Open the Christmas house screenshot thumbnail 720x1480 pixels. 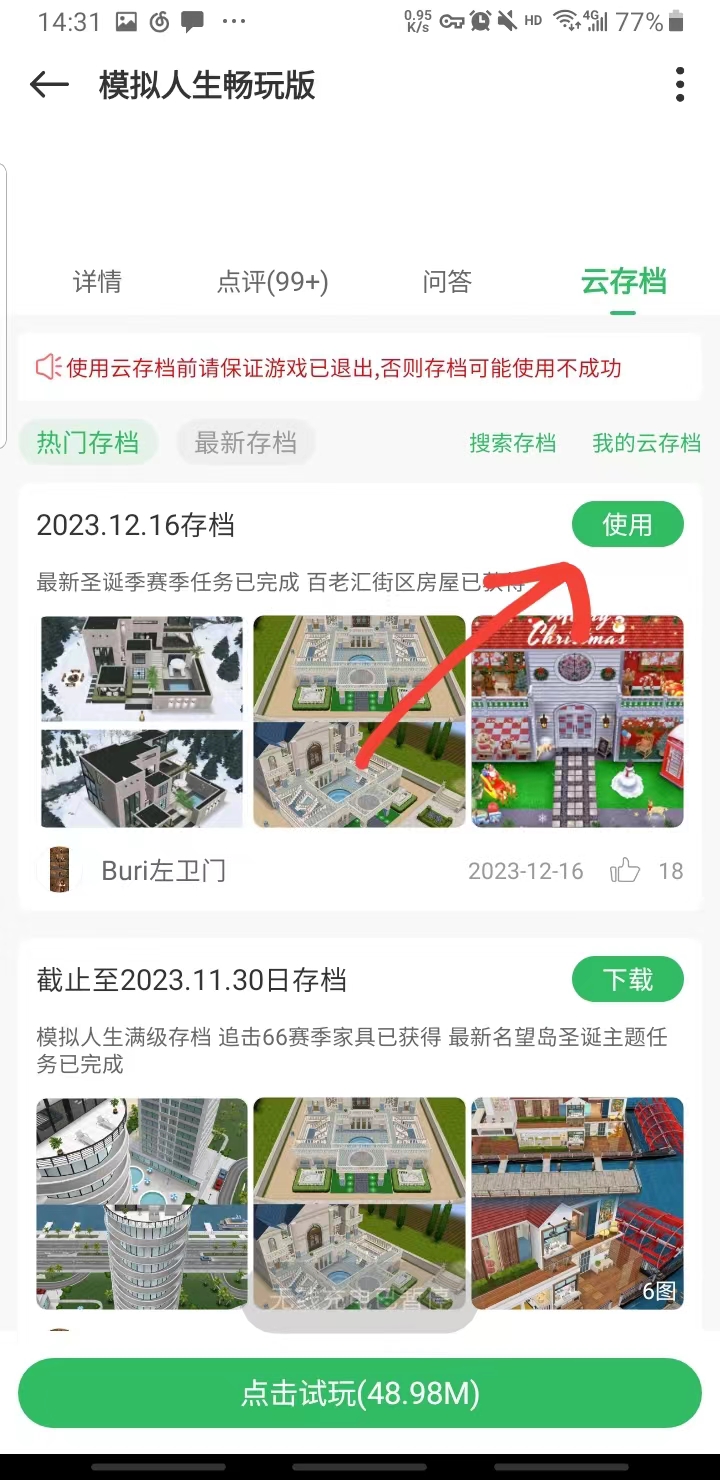pos(577,722)
